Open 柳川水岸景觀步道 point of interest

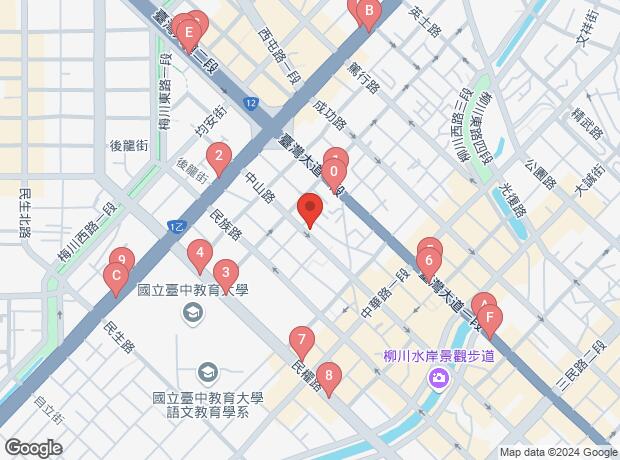coord(439,379)
